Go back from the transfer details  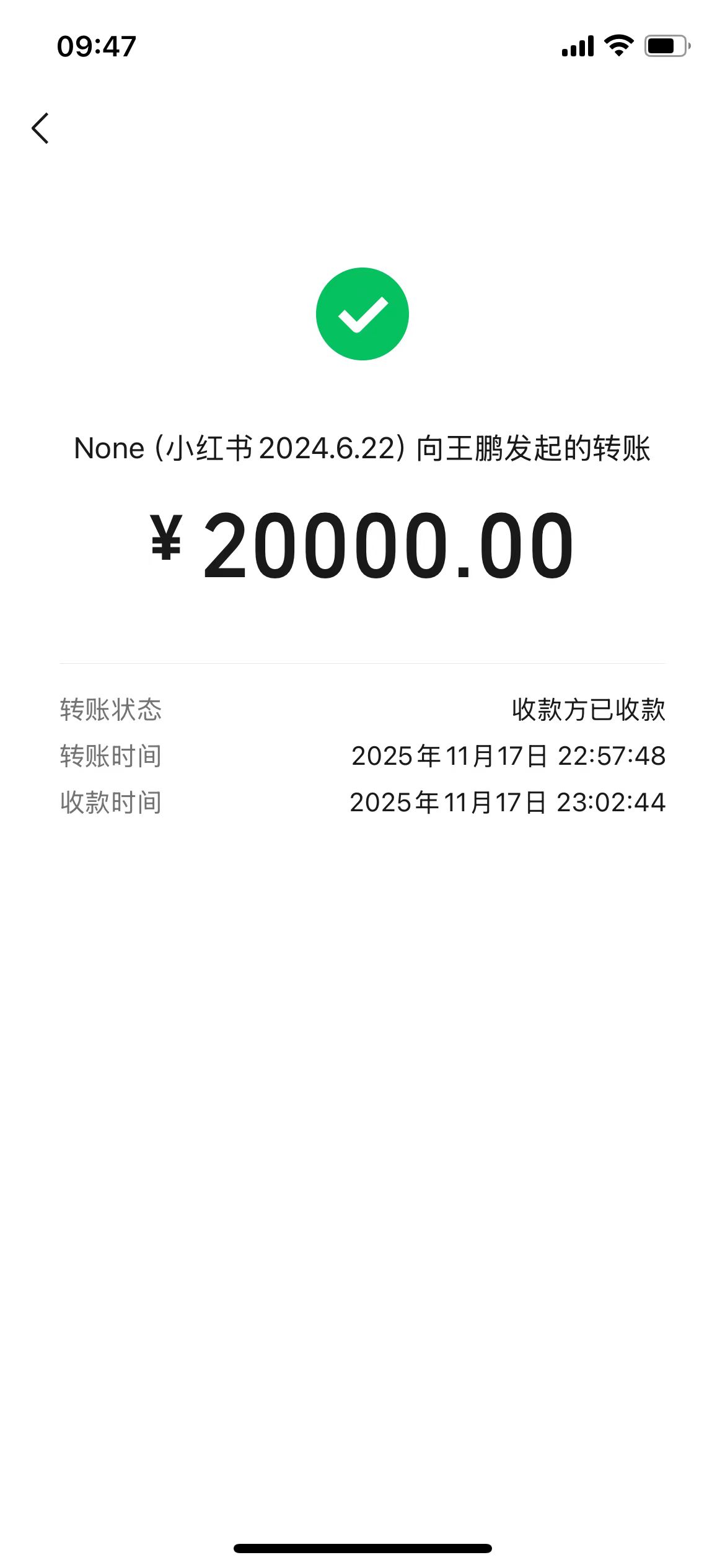[40, 129]
